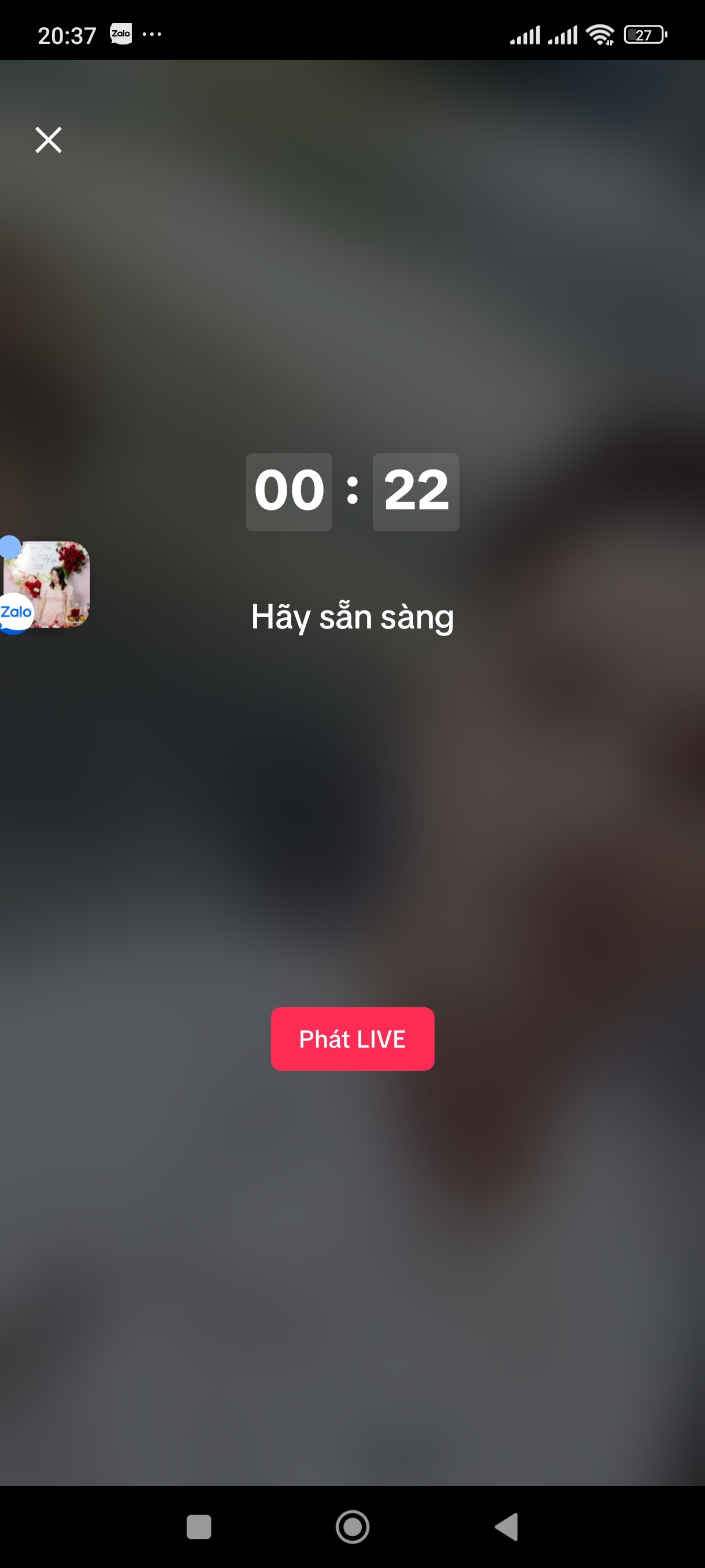Start the broadcast with Phát LIVE
Viewport: 705px width, 1568px height.
coord(352,1038)
